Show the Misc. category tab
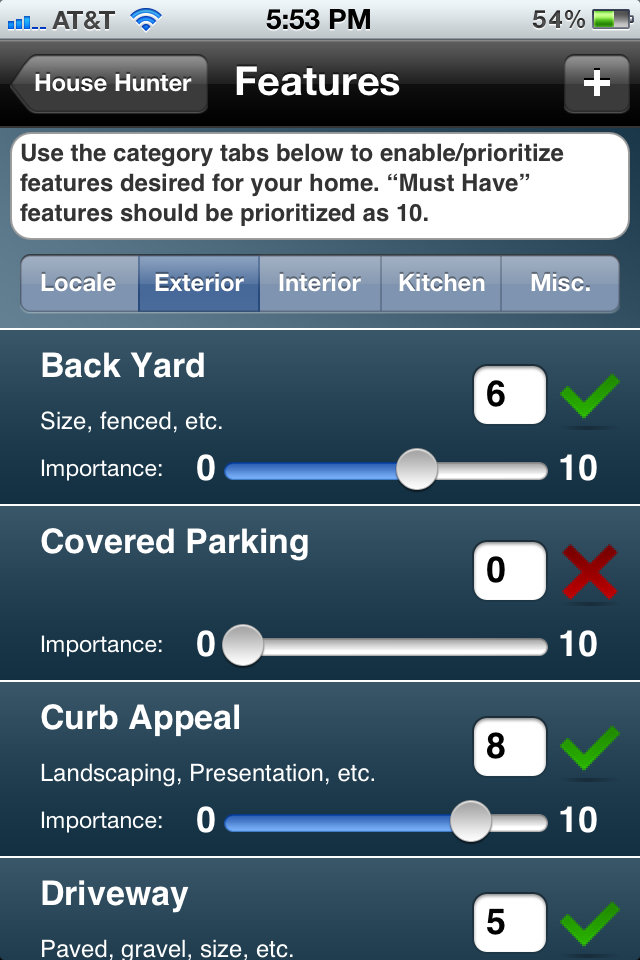This screenshot has width=640, height=960. point(560,283)
